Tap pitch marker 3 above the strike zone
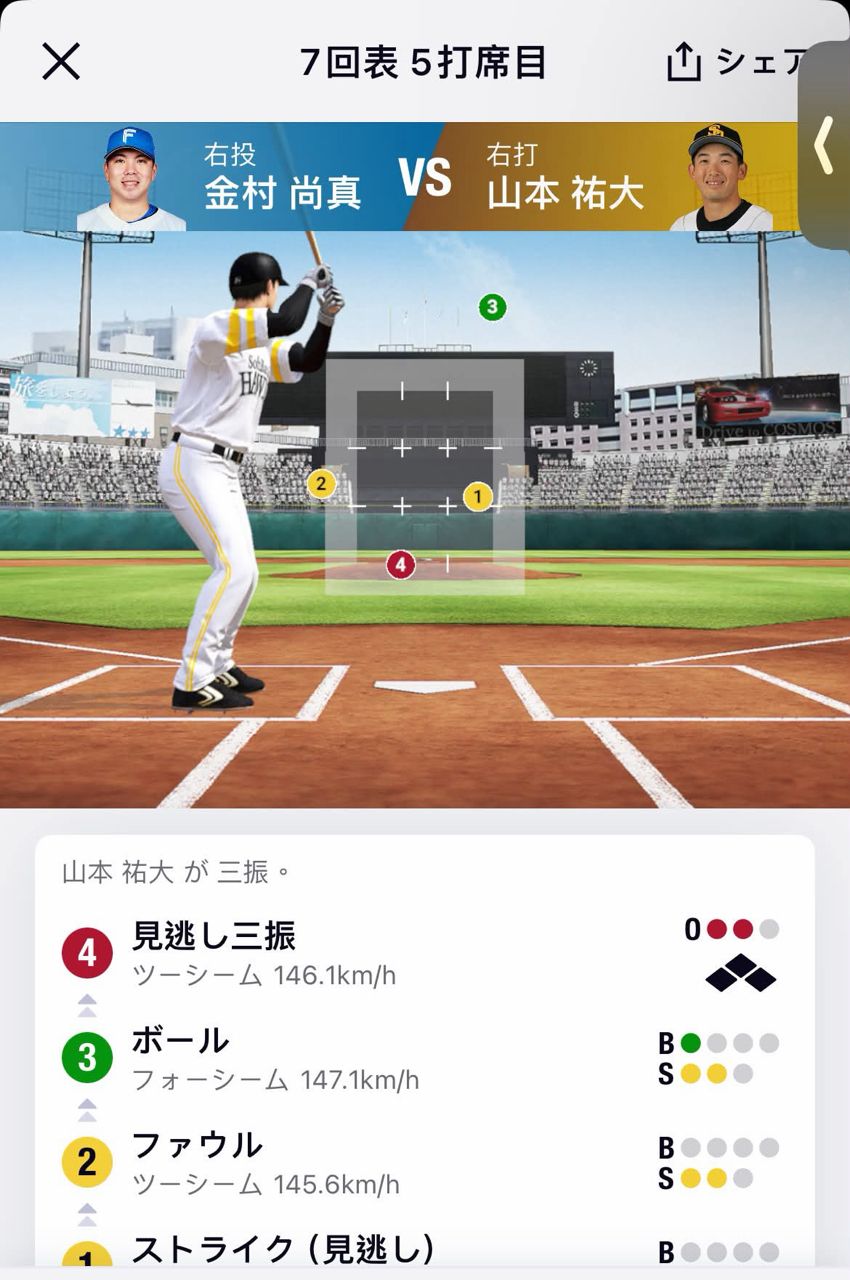This screenshot has height=1280, width=850. point(492,306)
